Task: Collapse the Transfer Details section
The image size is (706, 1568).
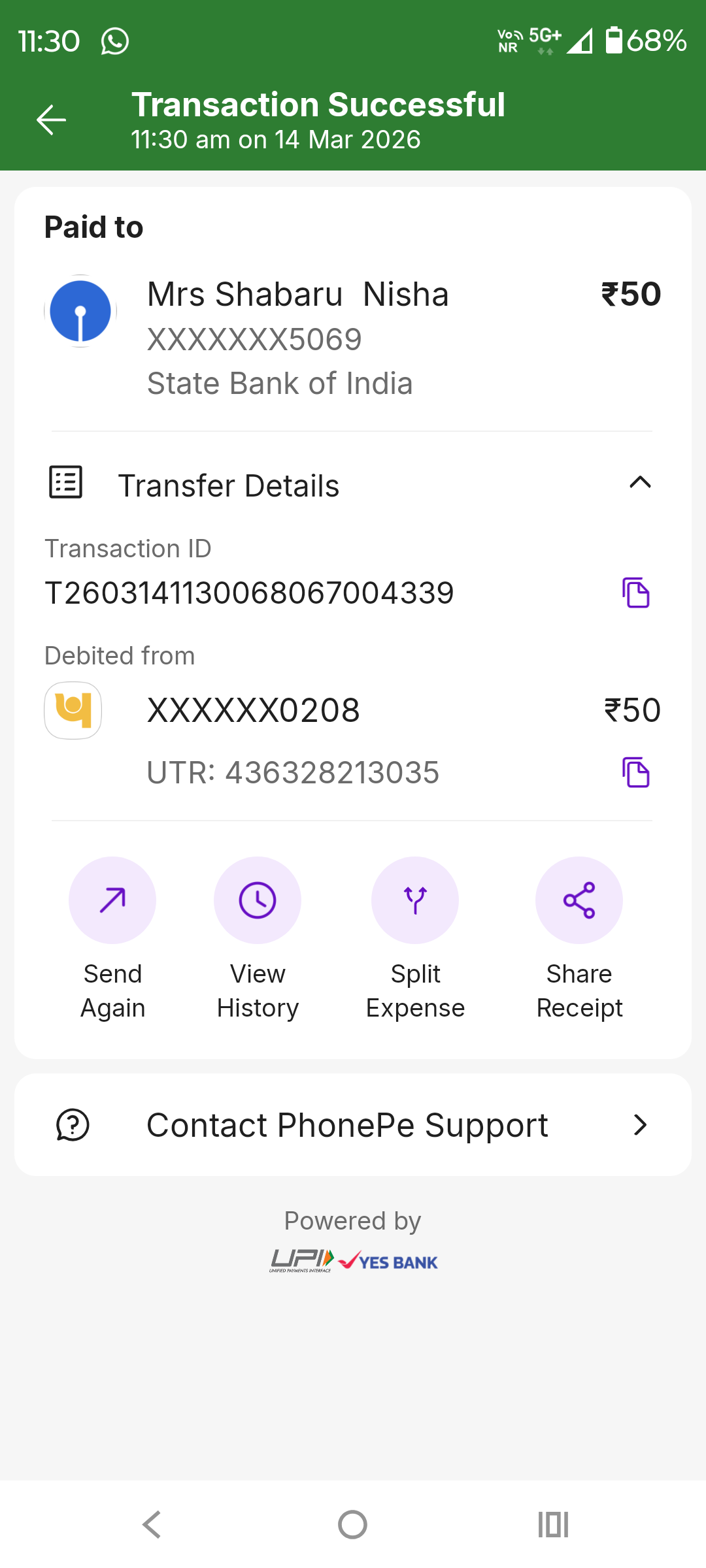Action: coord(640,483)
